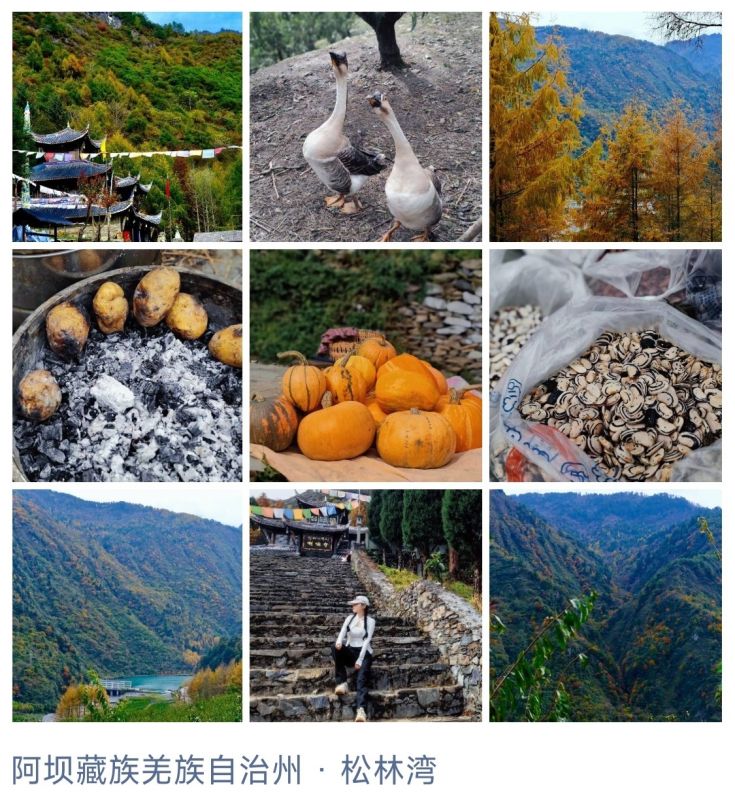
Task: Open the temple with prayer flags photo
Action: [127, 127]
